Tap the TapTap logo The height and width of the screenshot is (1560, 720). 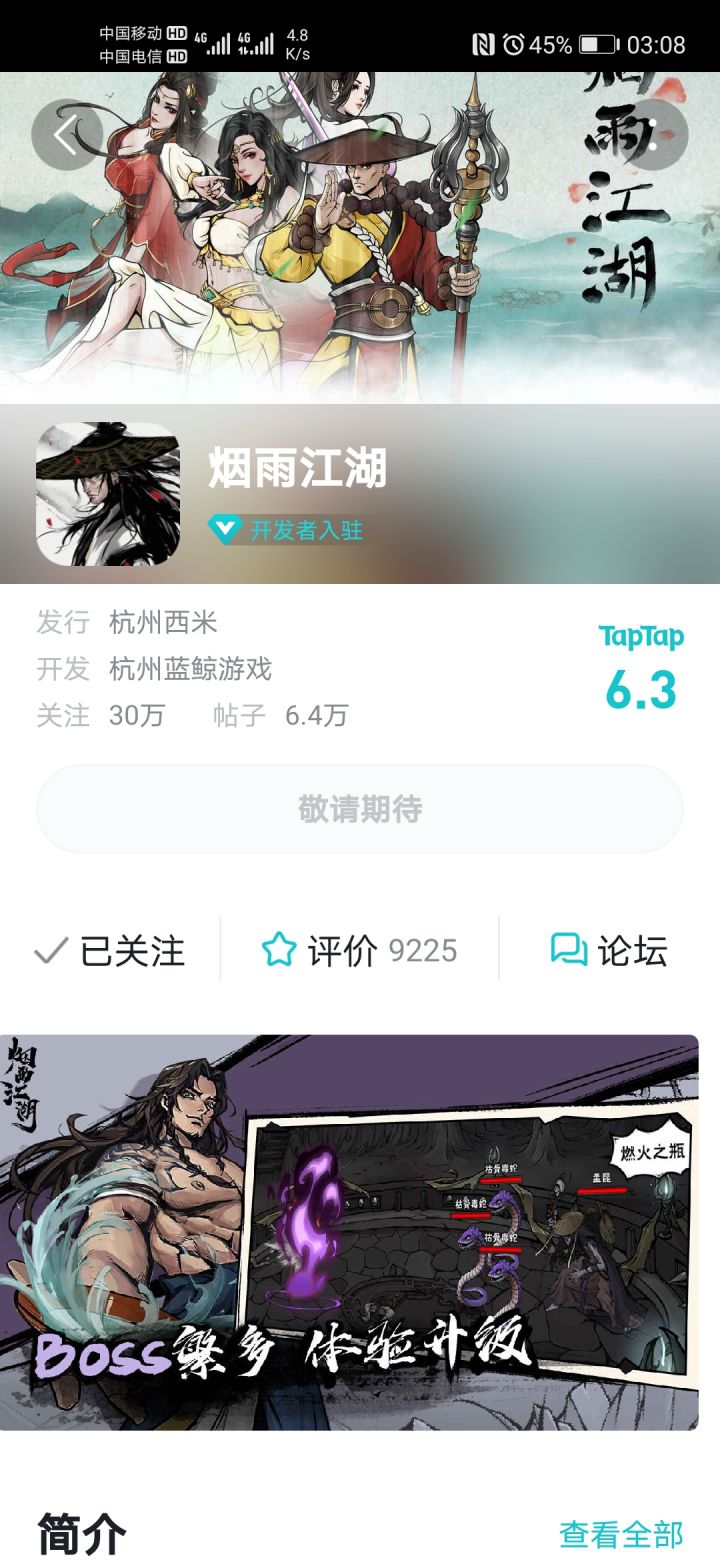click(641, 634)
